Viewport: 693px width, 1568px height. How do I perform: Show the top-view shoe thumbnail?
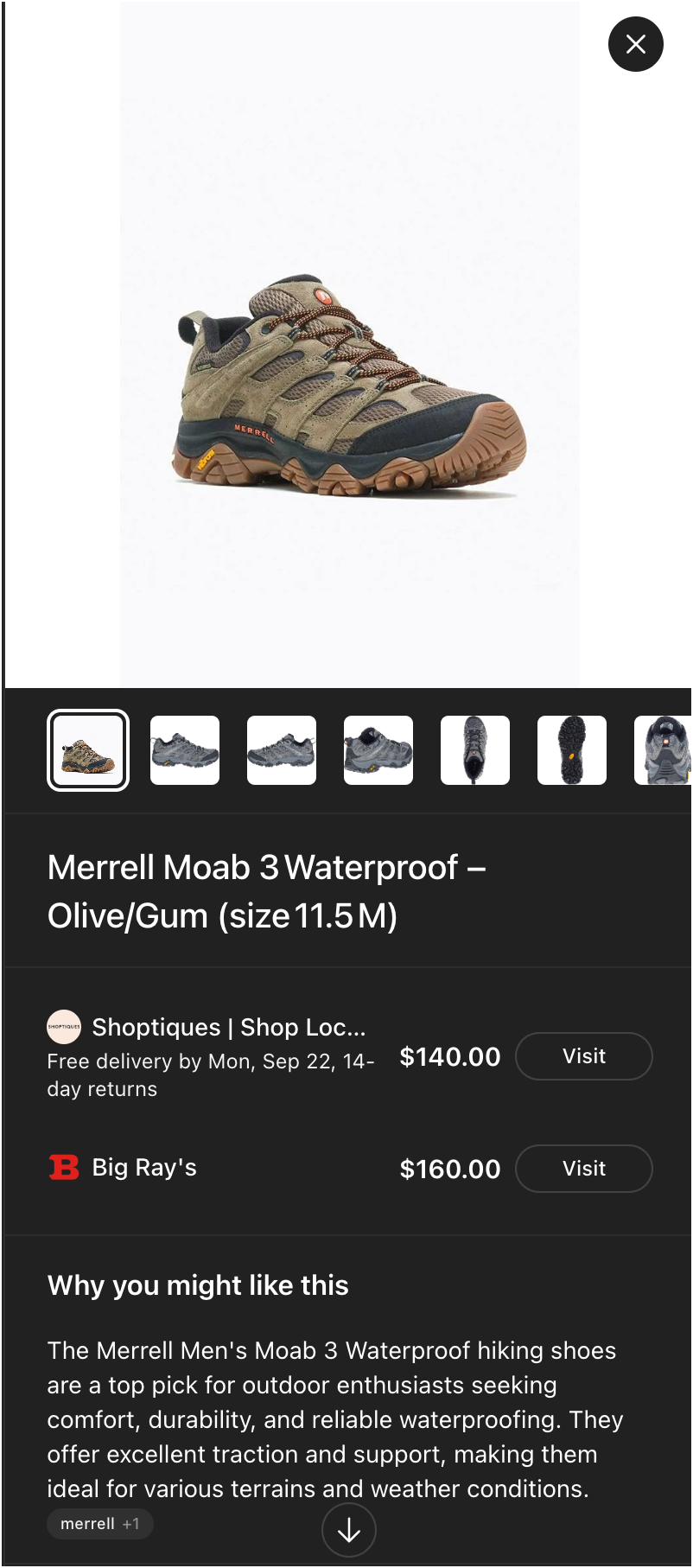tap(475, 750)
